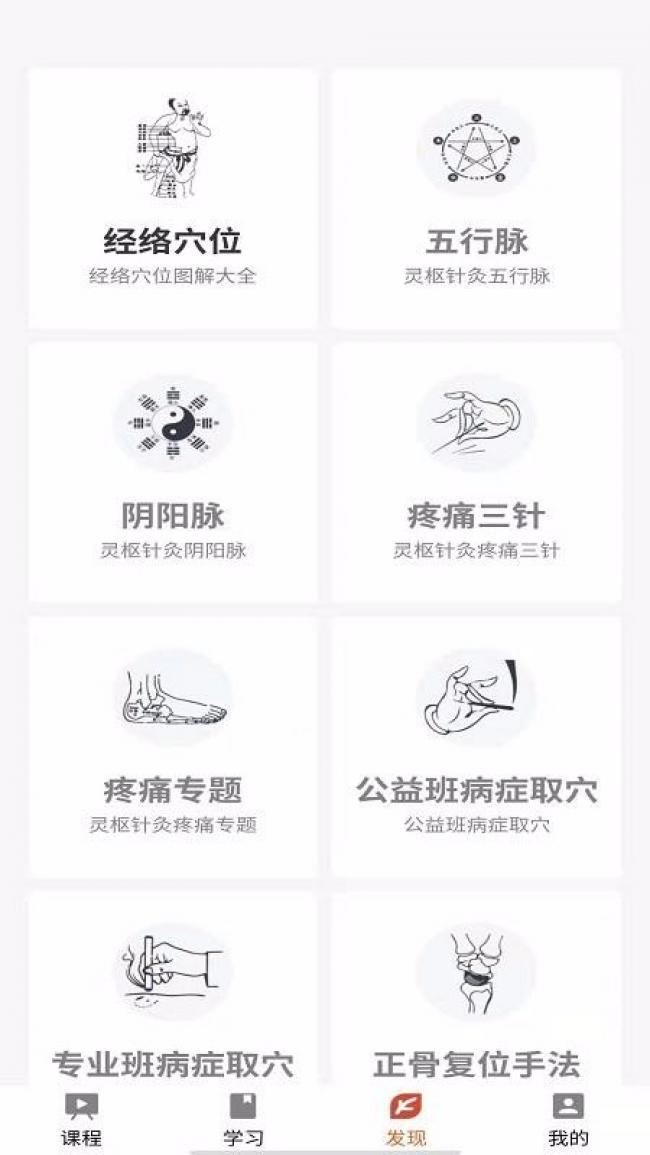Screen dimensions: 650x1155
Task: Open the 专业班病症取穴 card
Action: coord(173,989)
